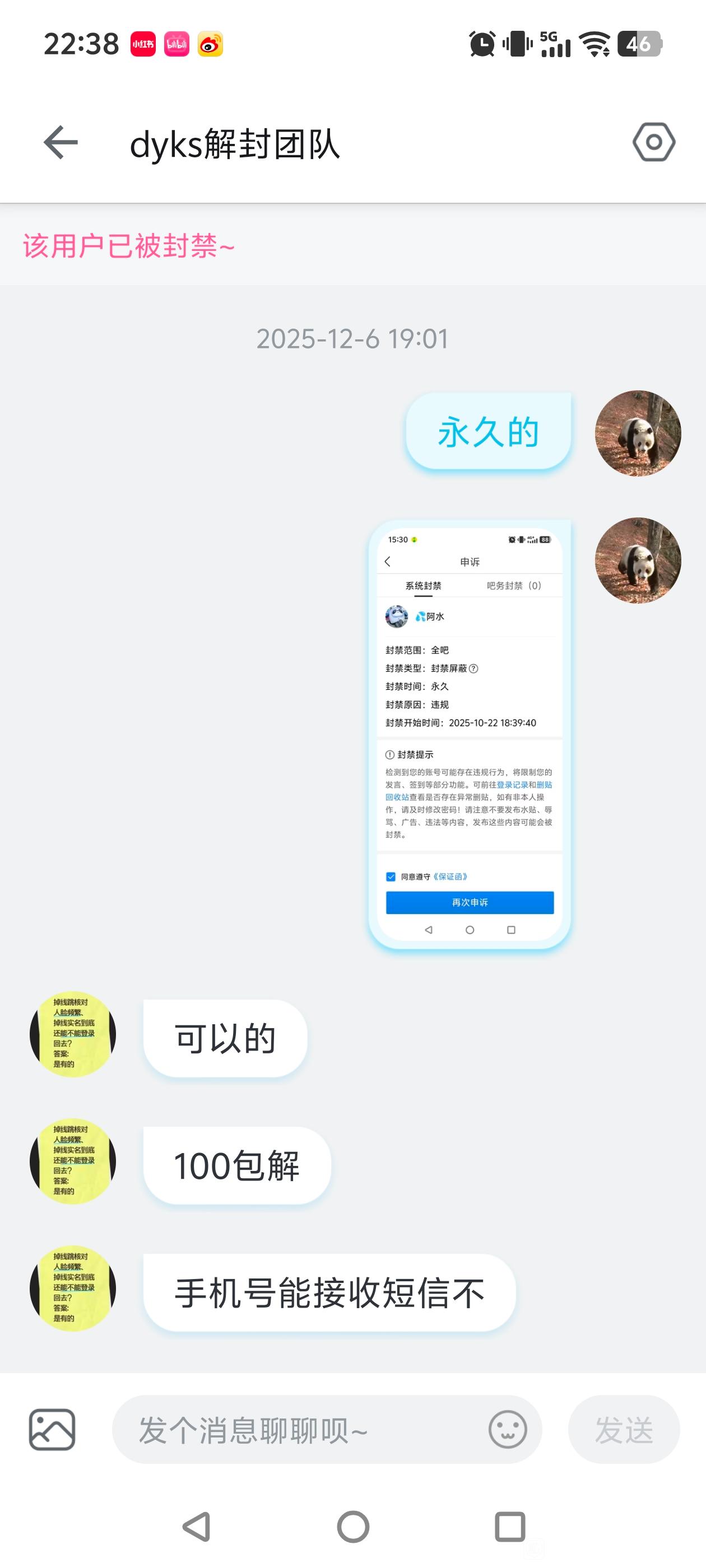The height and width of the screenshot is (1568, 706).
Task: Tap the image picker icon
Action: click(52, 1430)
